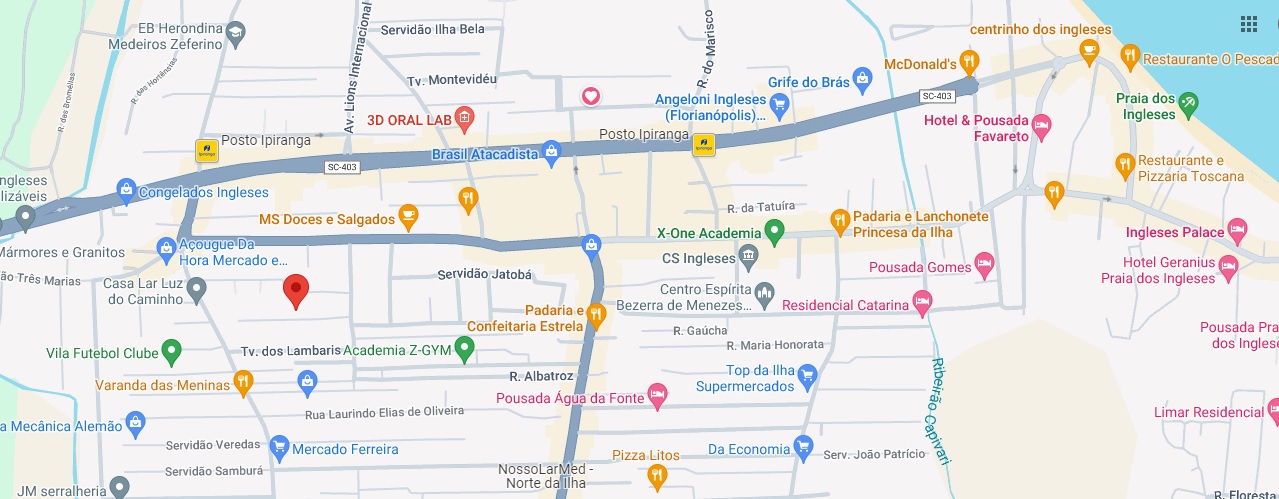
Task: Open Ingleses Palace hotel marker
Action: tap(1237, 232)
